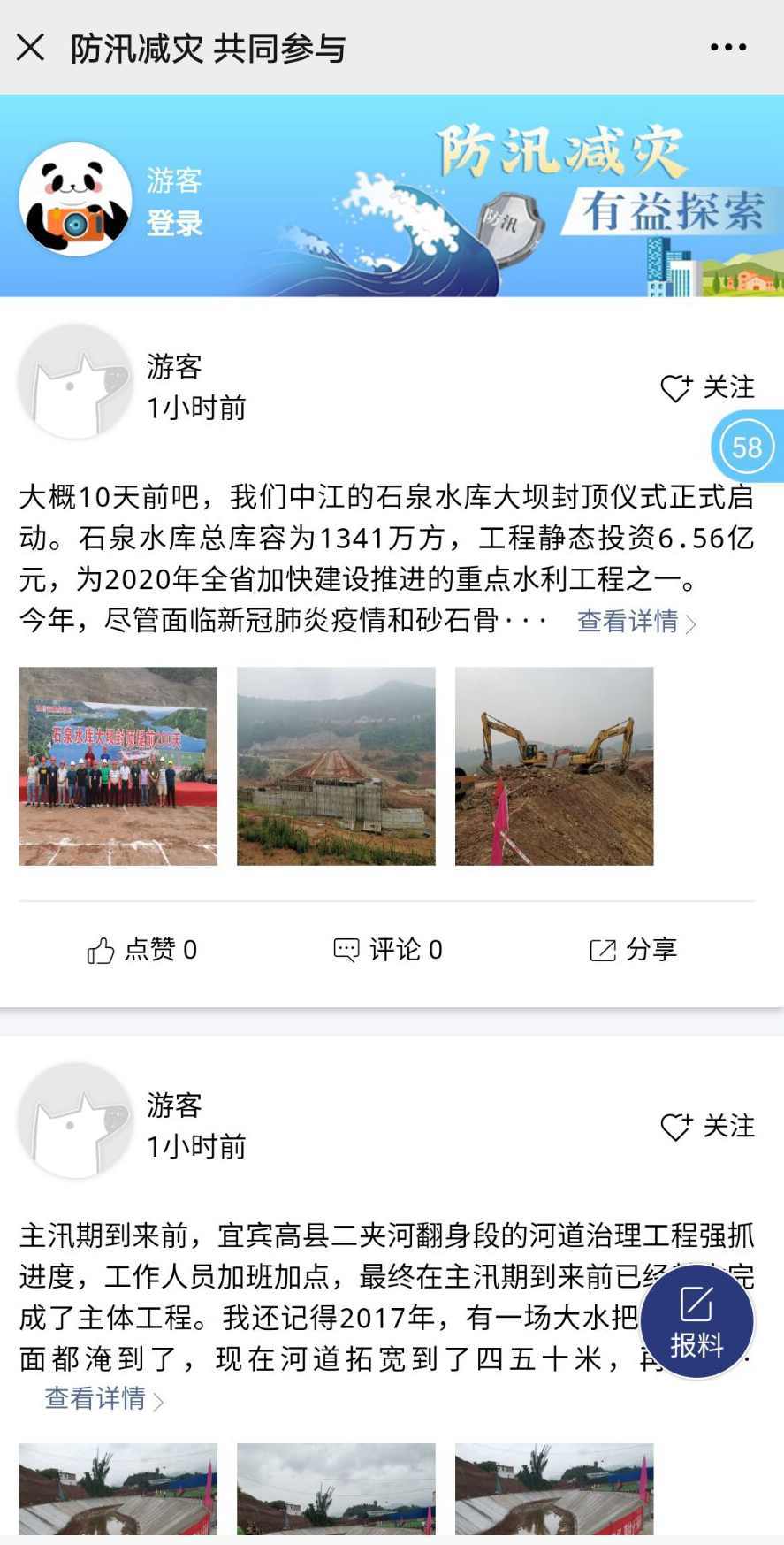
Task: Open the three-dot overflow menu
Action: click(x=728, y=48)
